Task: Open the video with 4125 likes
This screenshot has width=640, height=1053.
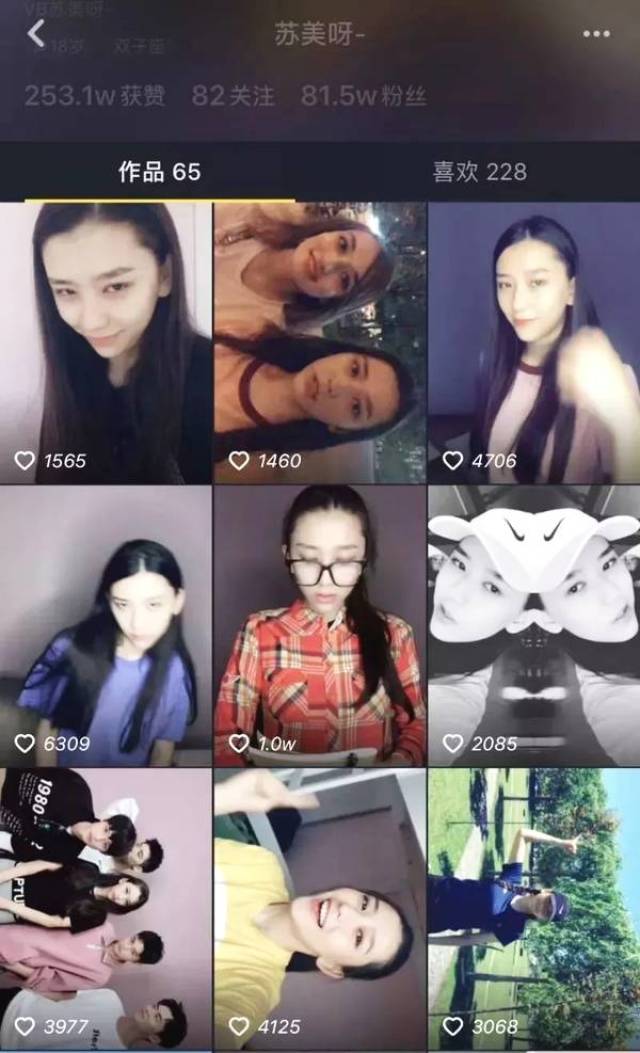Action: [320, 910]
